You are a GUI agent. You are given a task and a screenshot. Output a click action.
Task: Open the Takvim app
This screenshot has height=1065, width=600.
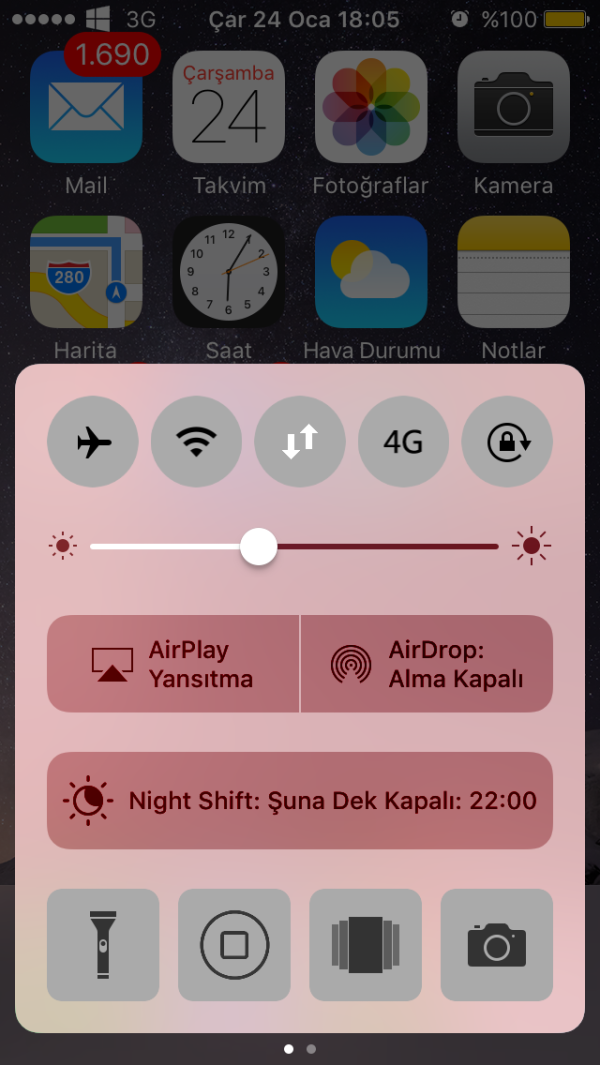229,107
